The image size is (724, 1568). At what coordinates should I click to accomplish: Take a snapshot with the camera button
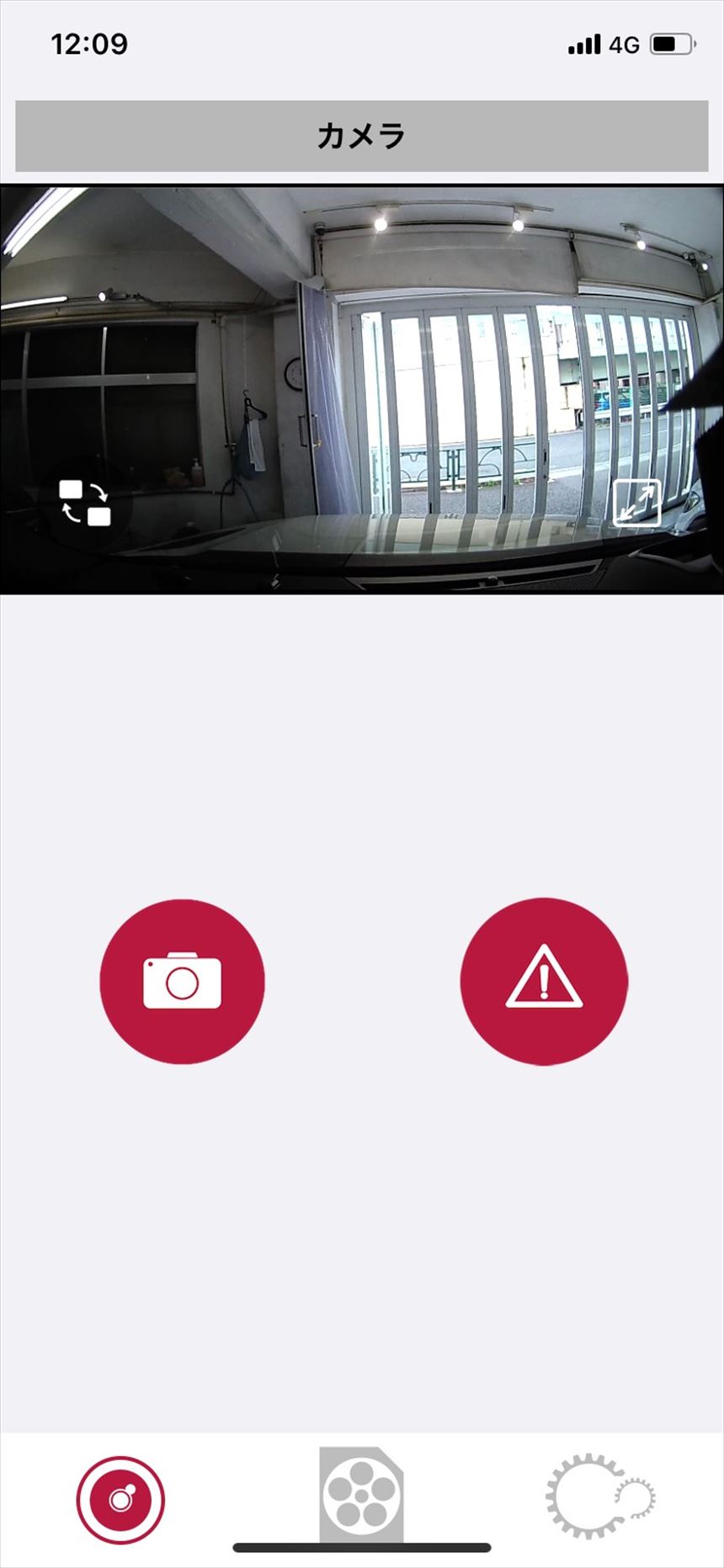[182, 982]
